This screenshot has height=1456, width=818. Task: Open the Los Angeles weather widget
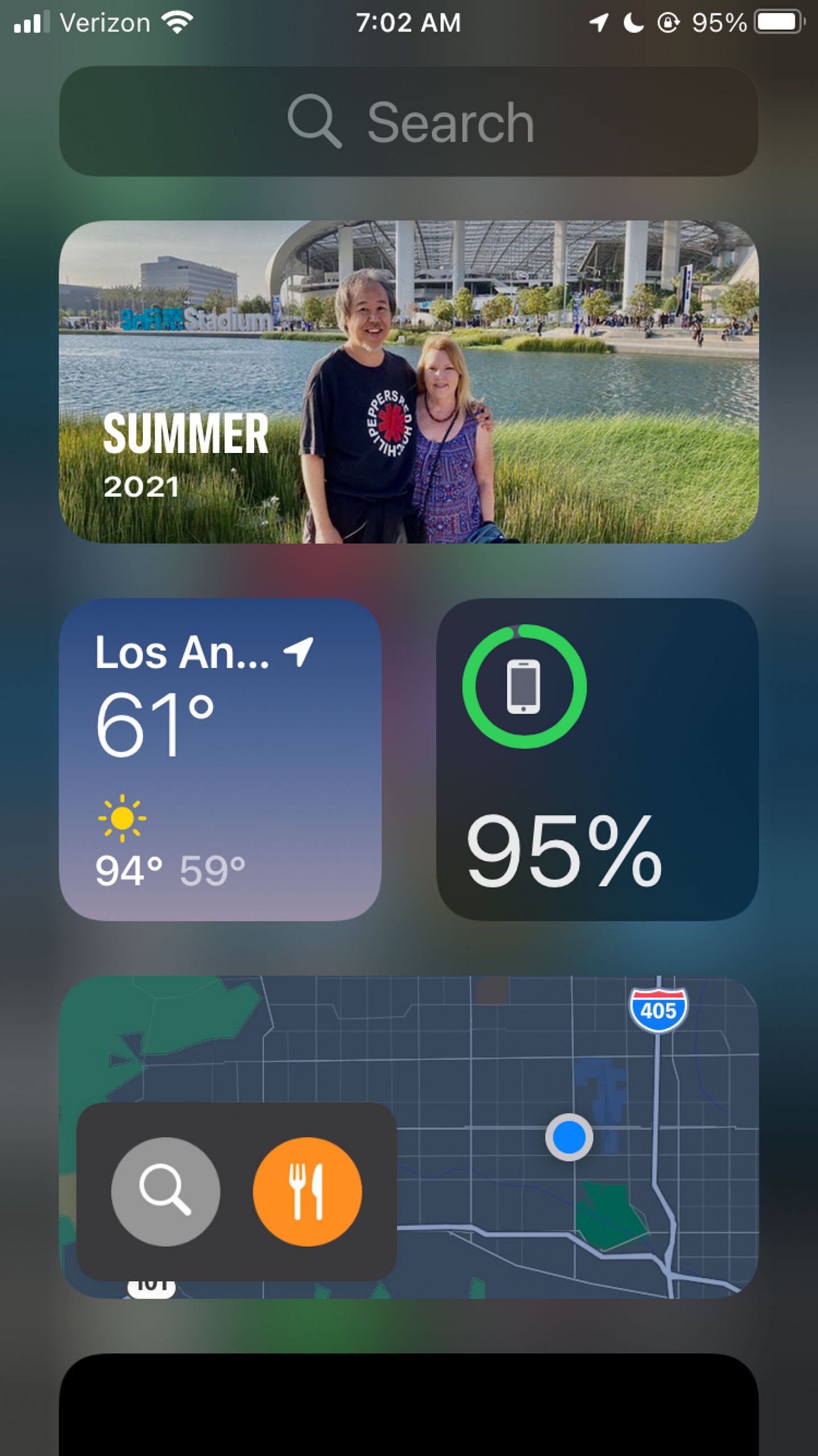tap(220, 759)
